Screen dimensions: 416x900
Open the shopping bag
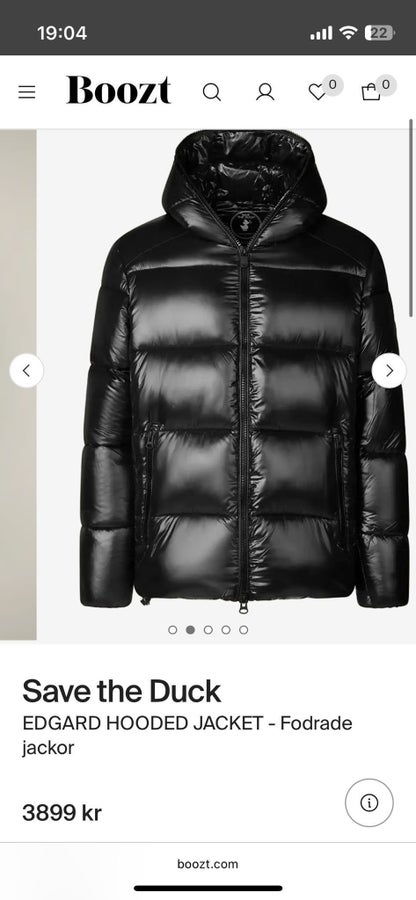(x=371, y=92)
